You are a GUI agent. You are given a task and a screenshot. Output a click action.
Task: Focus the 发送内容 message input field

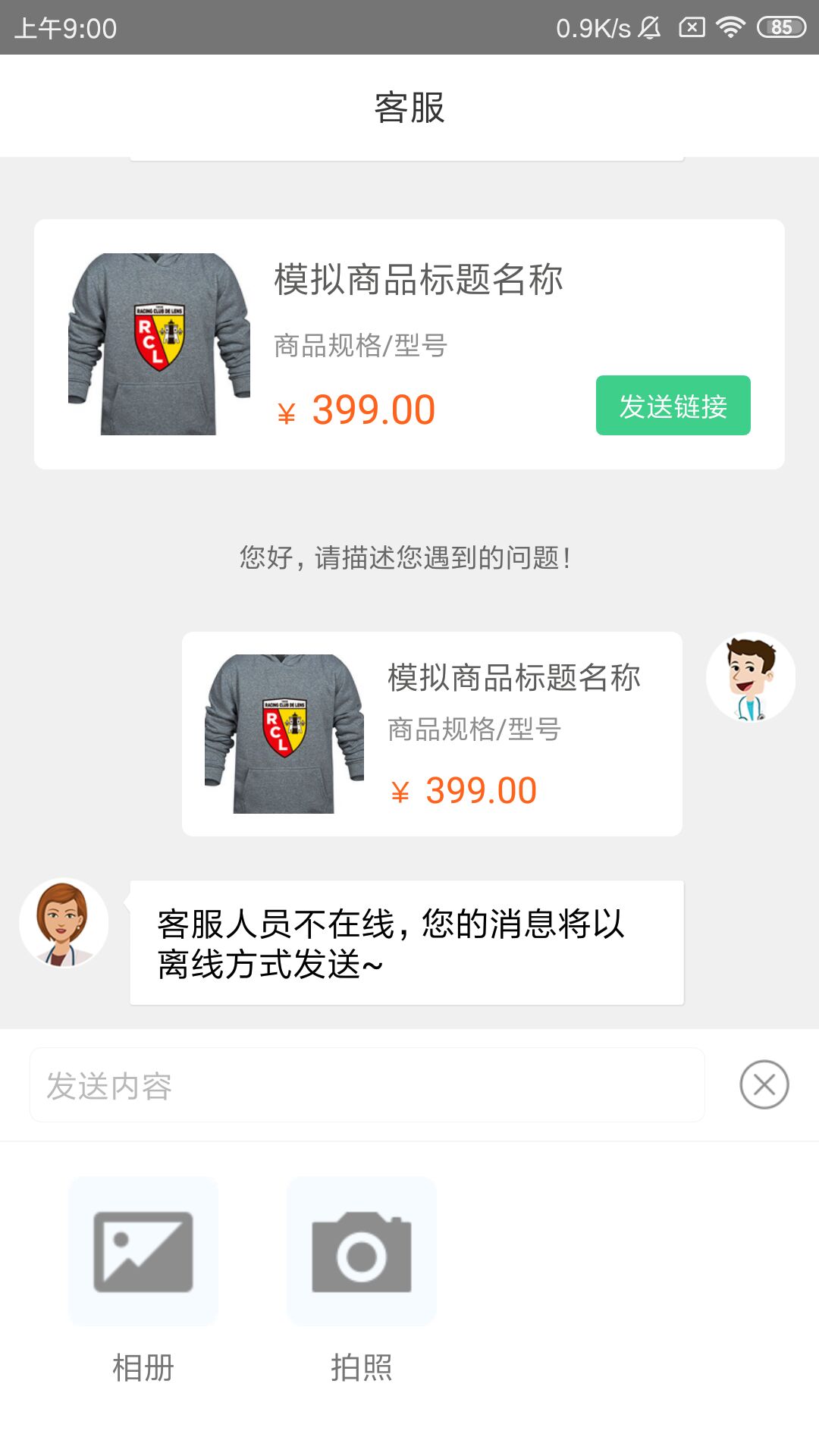[367, 1085]
